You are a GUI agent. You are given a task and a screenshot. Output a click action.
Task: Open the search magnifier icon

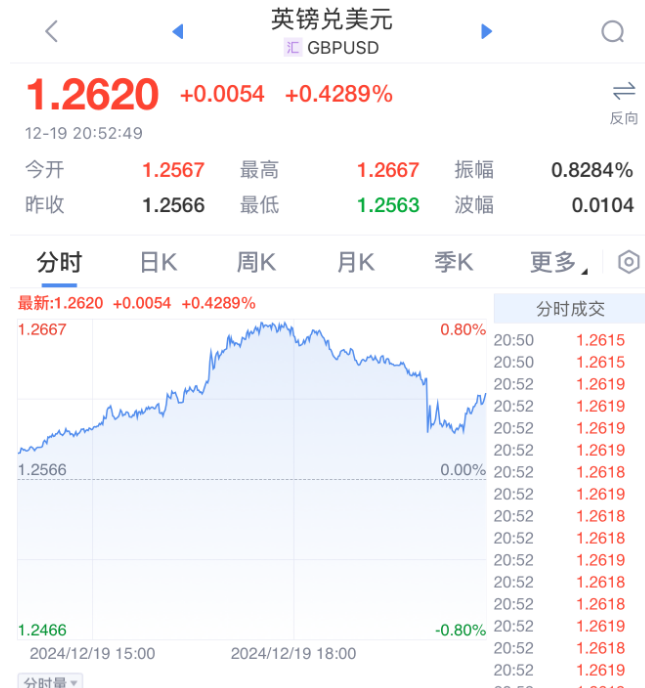pyautogui.click(x=612, y=31)
